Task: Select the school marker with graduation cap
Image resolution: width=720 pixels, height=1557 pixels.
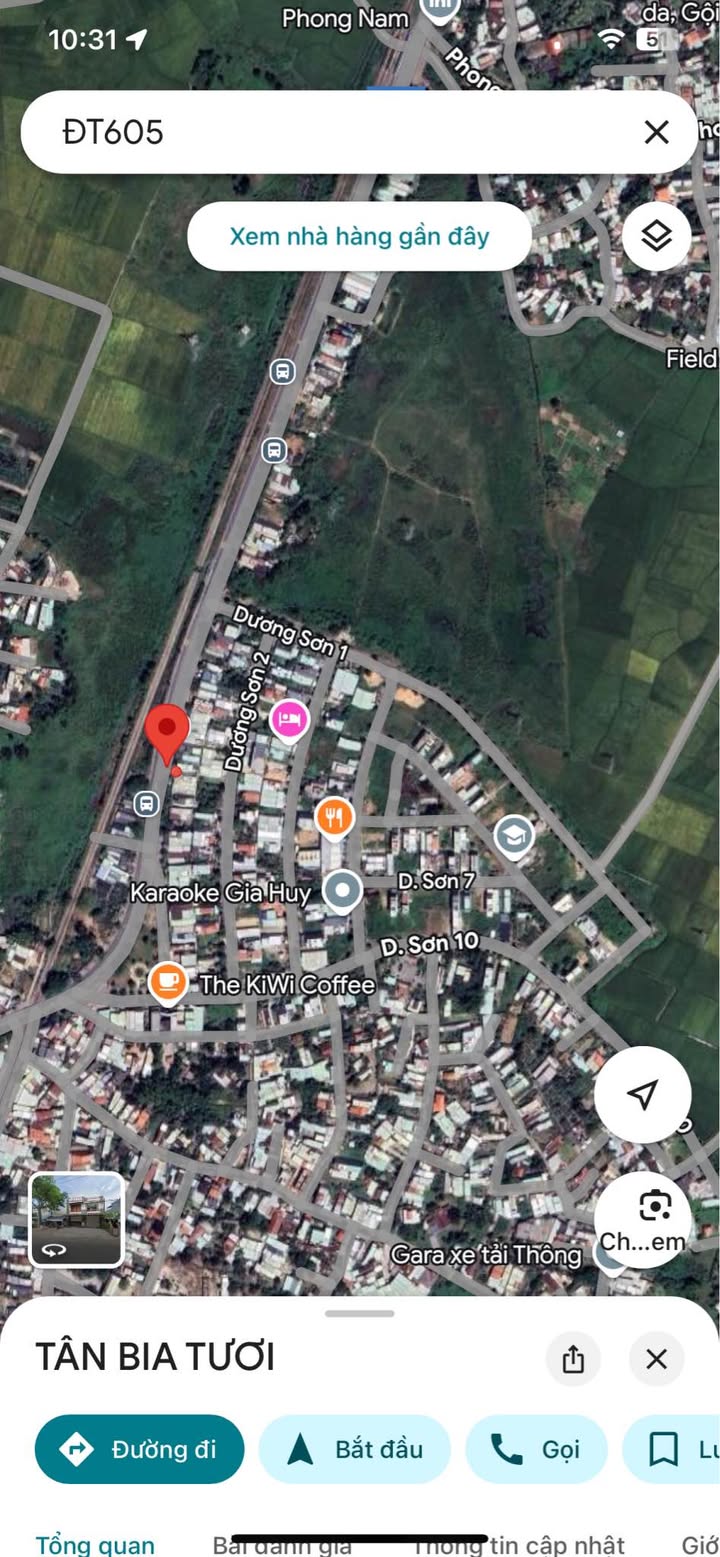Action: tap(514, 836)
